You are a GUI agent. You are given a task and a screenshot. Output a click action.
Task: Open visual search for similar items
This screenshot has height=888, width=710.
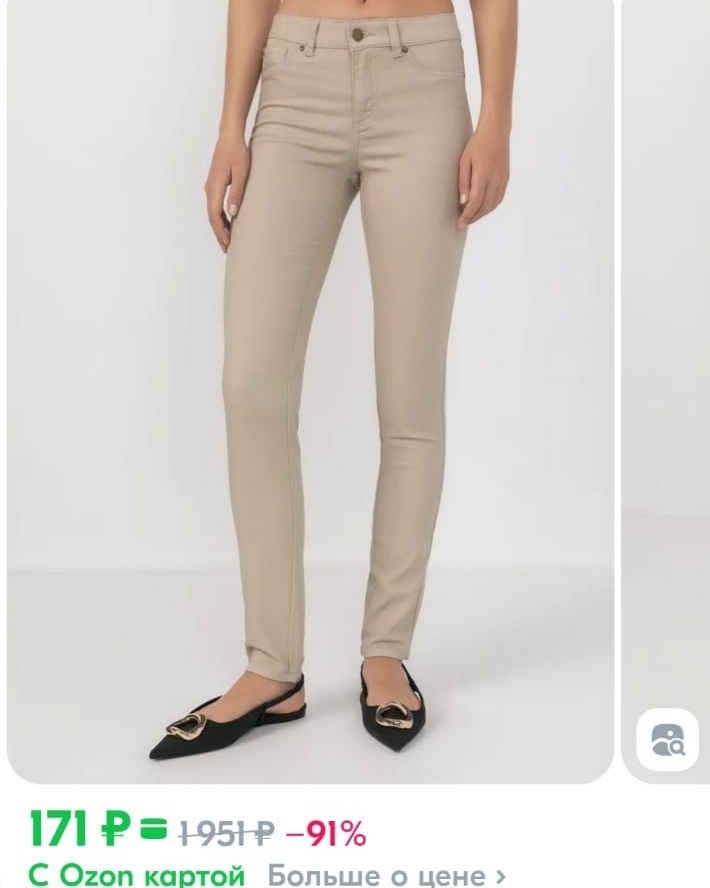tap(667, 741)
